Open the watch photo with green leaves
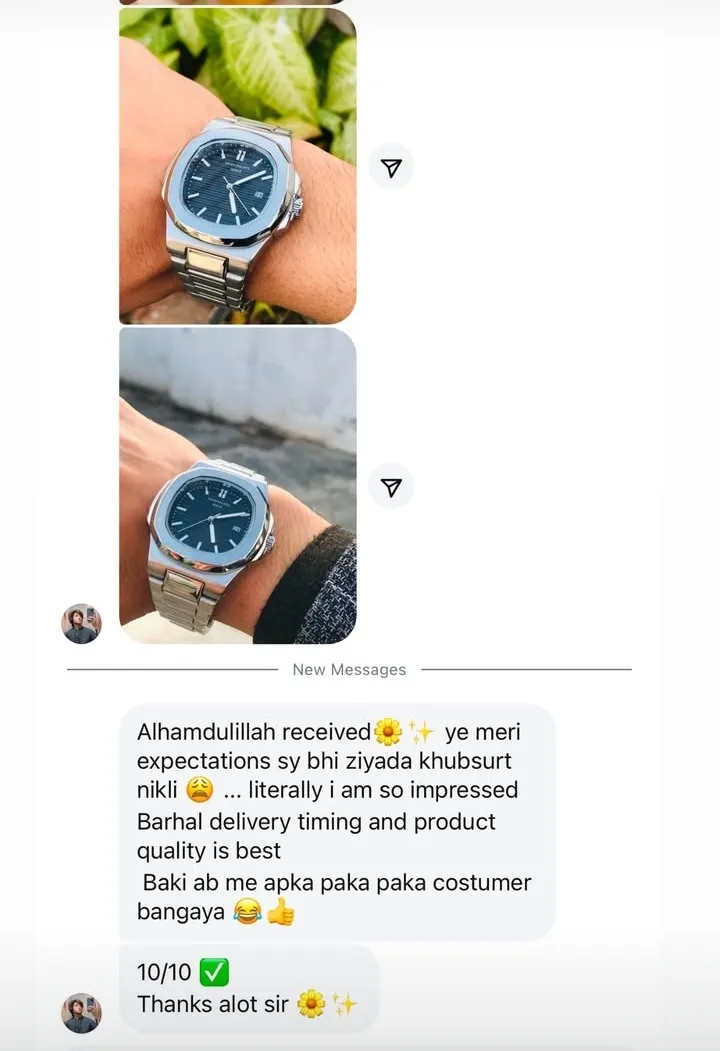 pos(237,166)
